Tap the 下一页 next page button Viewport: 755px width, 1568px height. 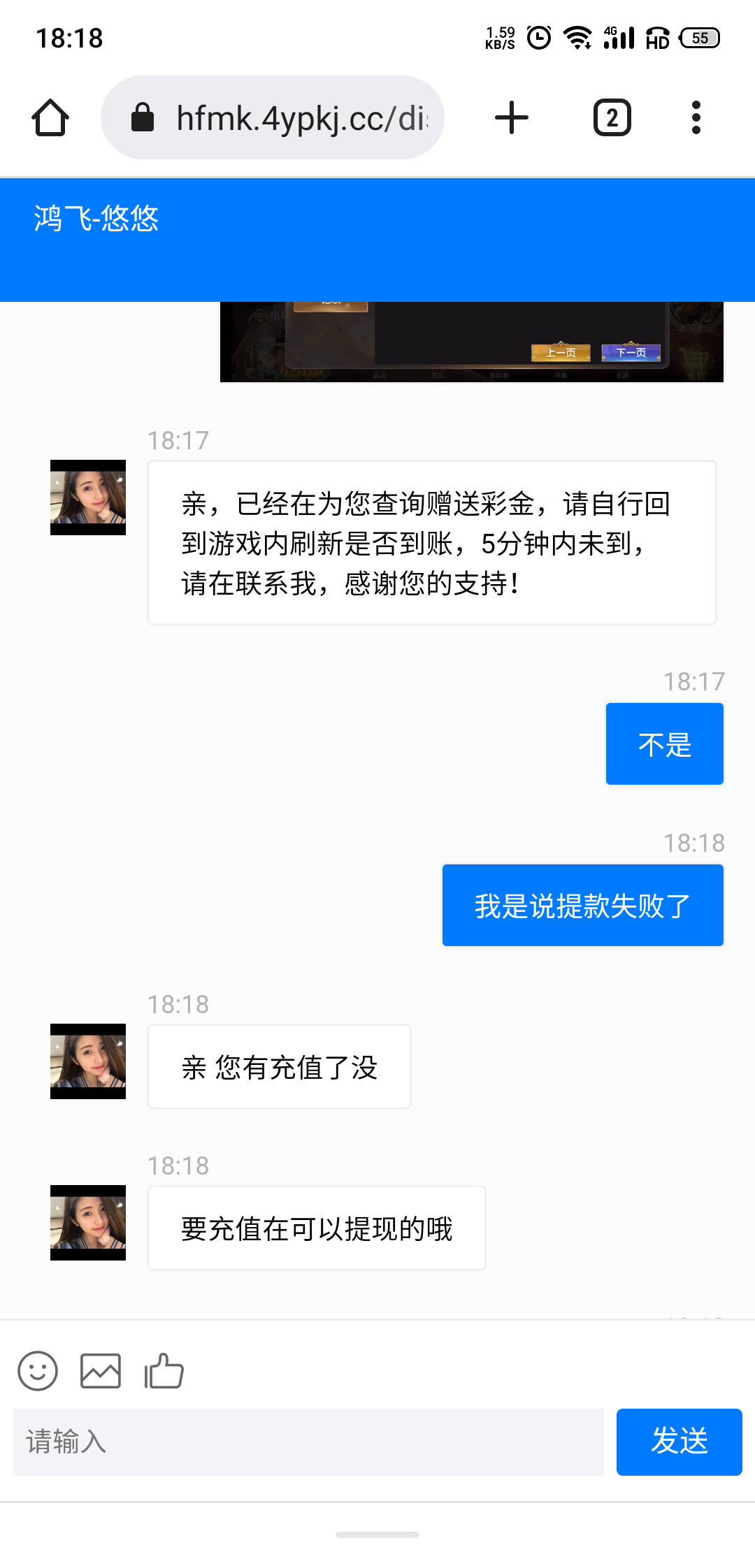631,352
